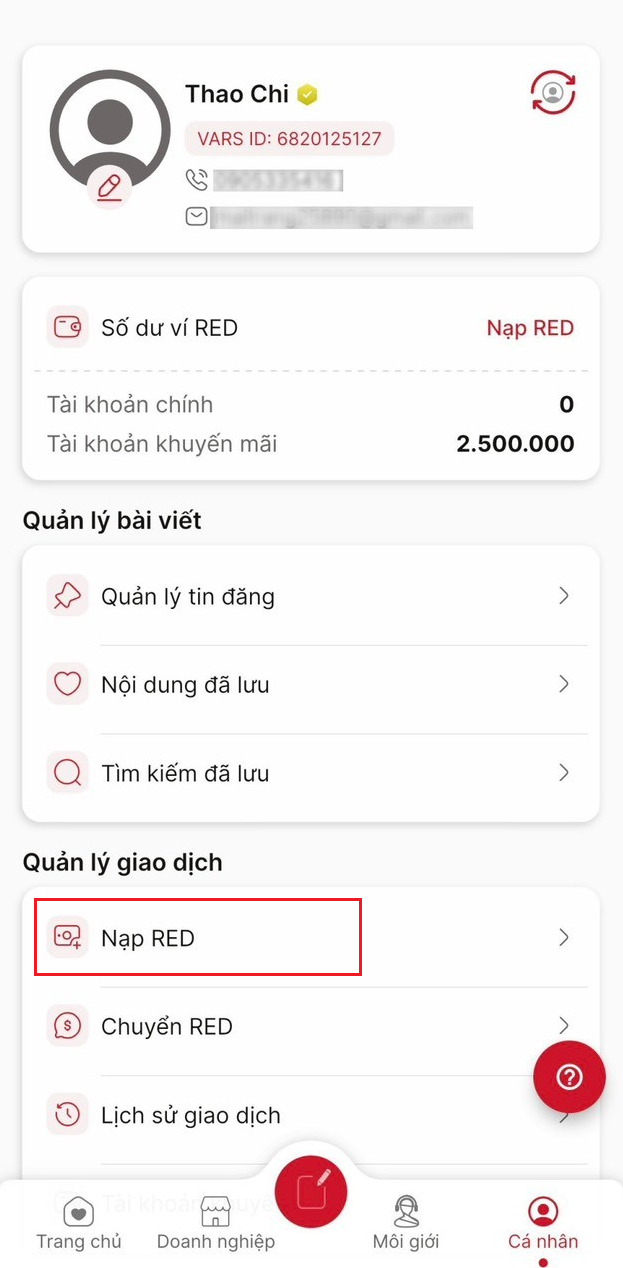This screenshot has width=623, height=1268.
Task: Switch to the Trang chủ tab
Action: tap(79, 1223)
